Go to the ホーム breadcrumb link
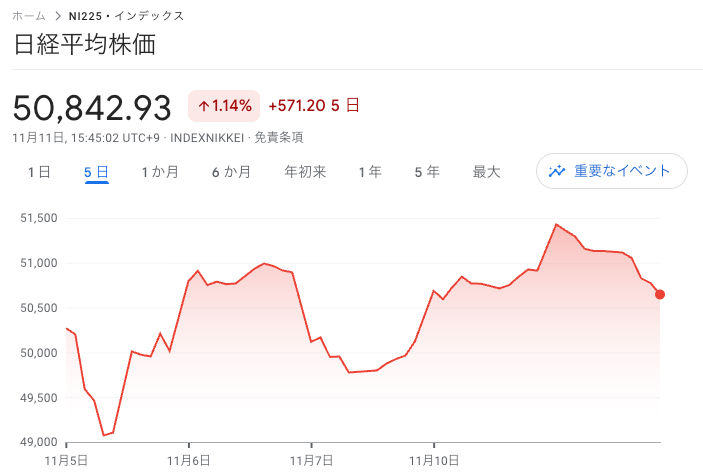Screen dimensions: 703x474 (29, 16)
